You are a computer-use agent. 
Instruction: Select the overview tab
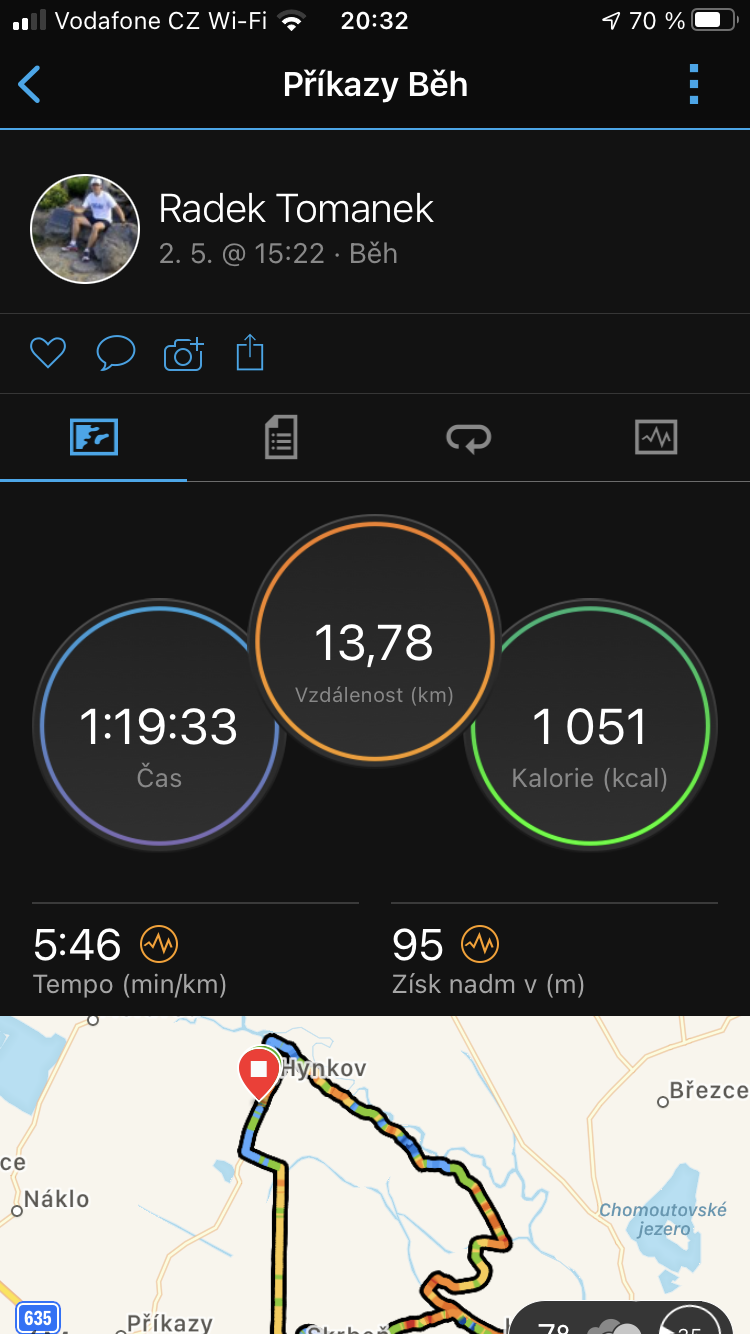94,437
